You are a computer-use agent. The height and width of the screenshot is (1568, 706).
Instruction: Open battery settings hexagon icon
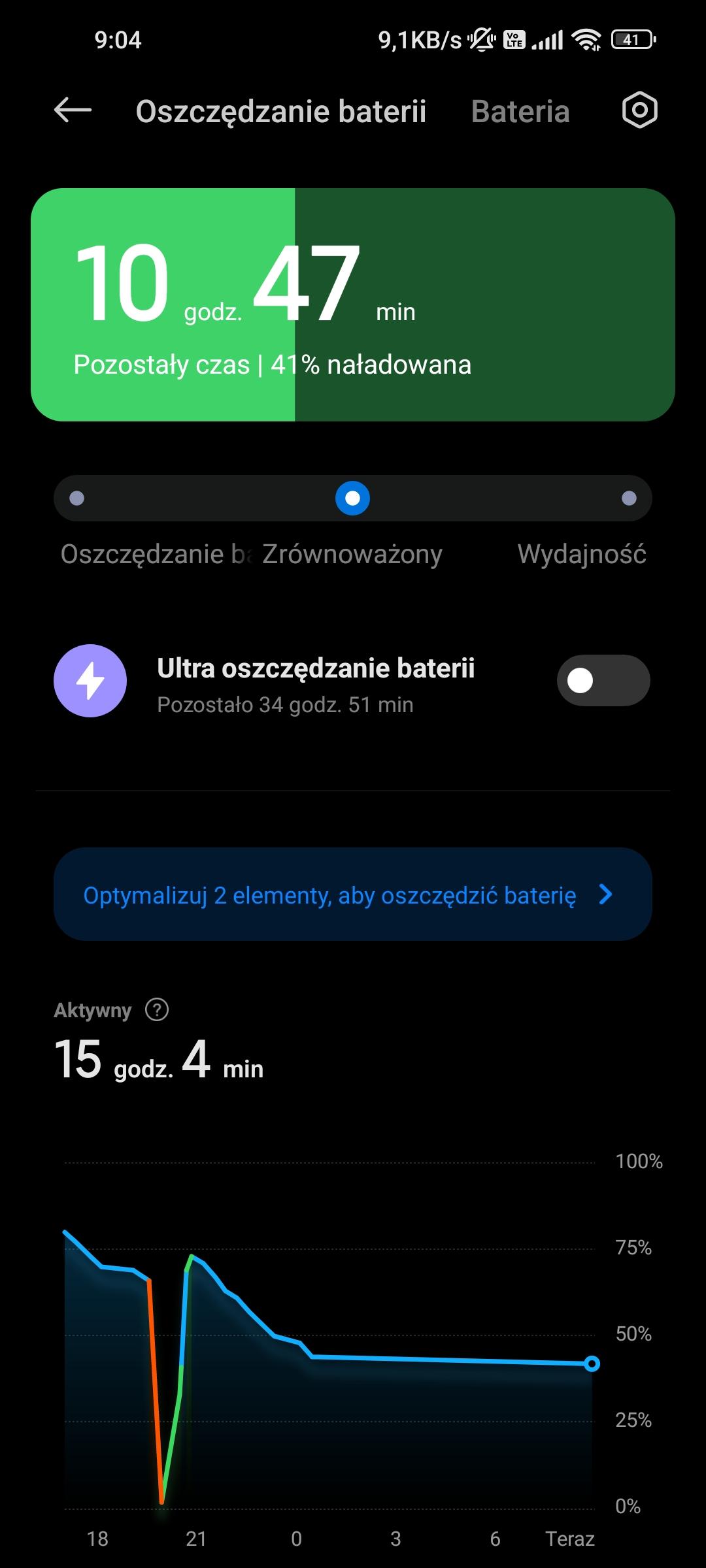639,110
